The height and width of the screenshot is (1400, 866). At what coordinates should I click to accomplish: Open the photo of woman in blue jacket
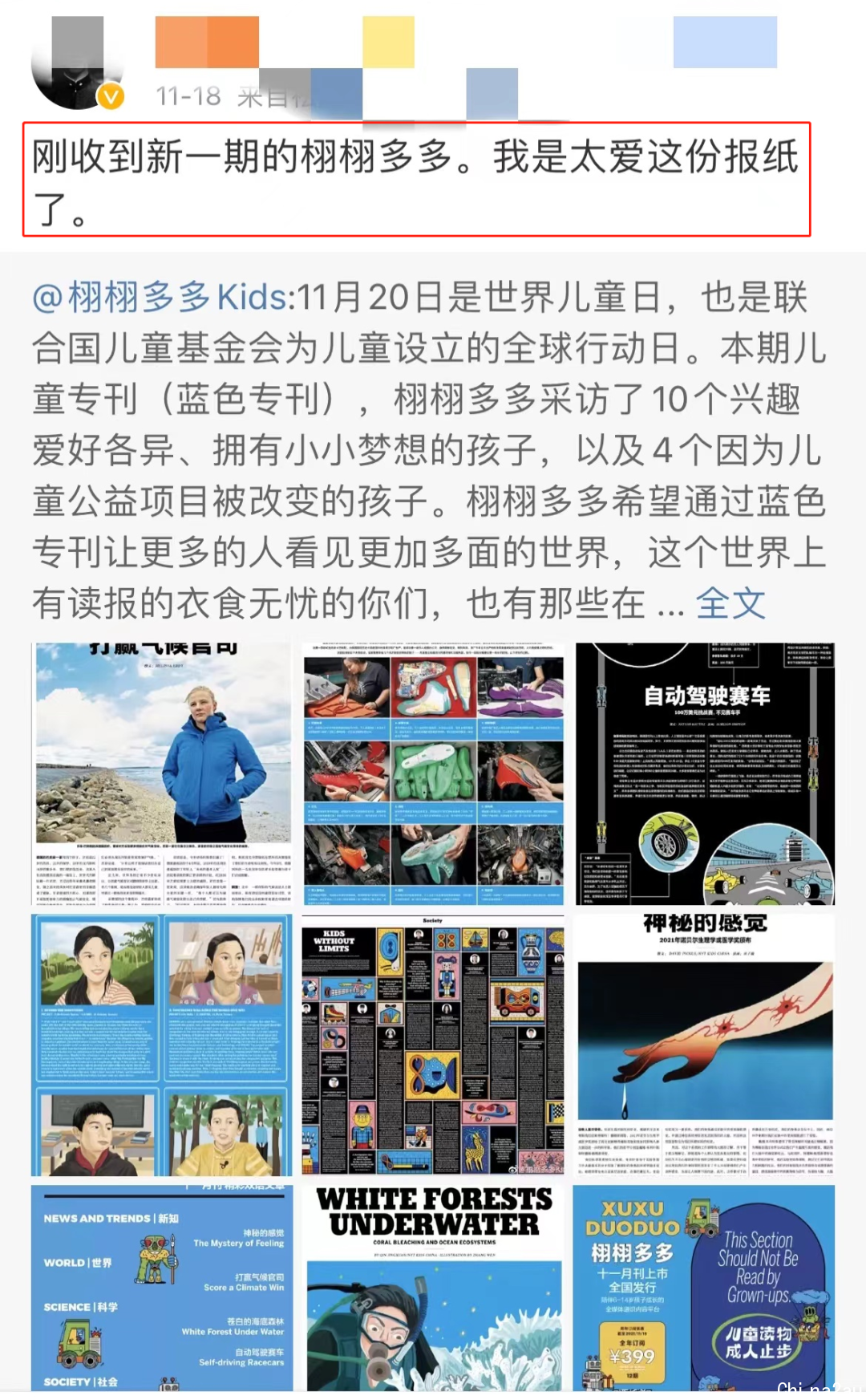[162, 773]
